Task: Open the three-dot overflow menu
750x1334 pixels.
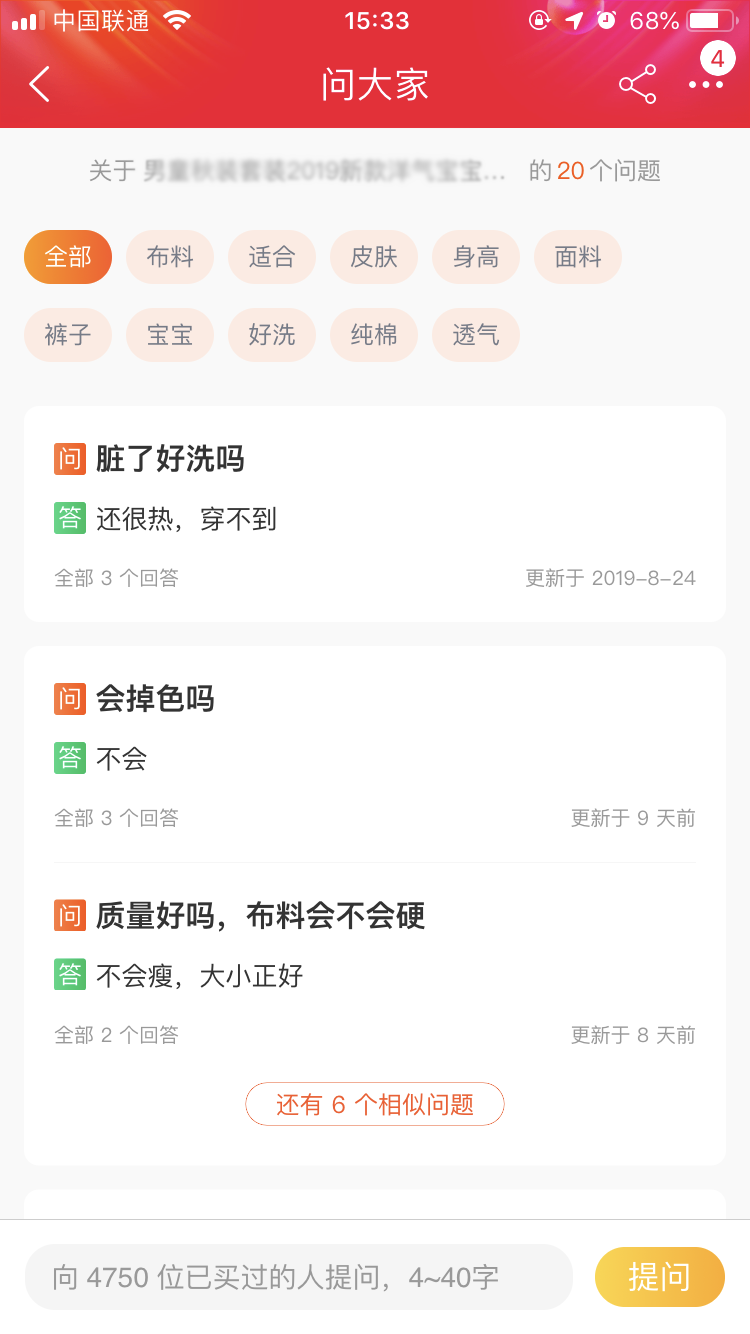Action: [x=706, y=85]
